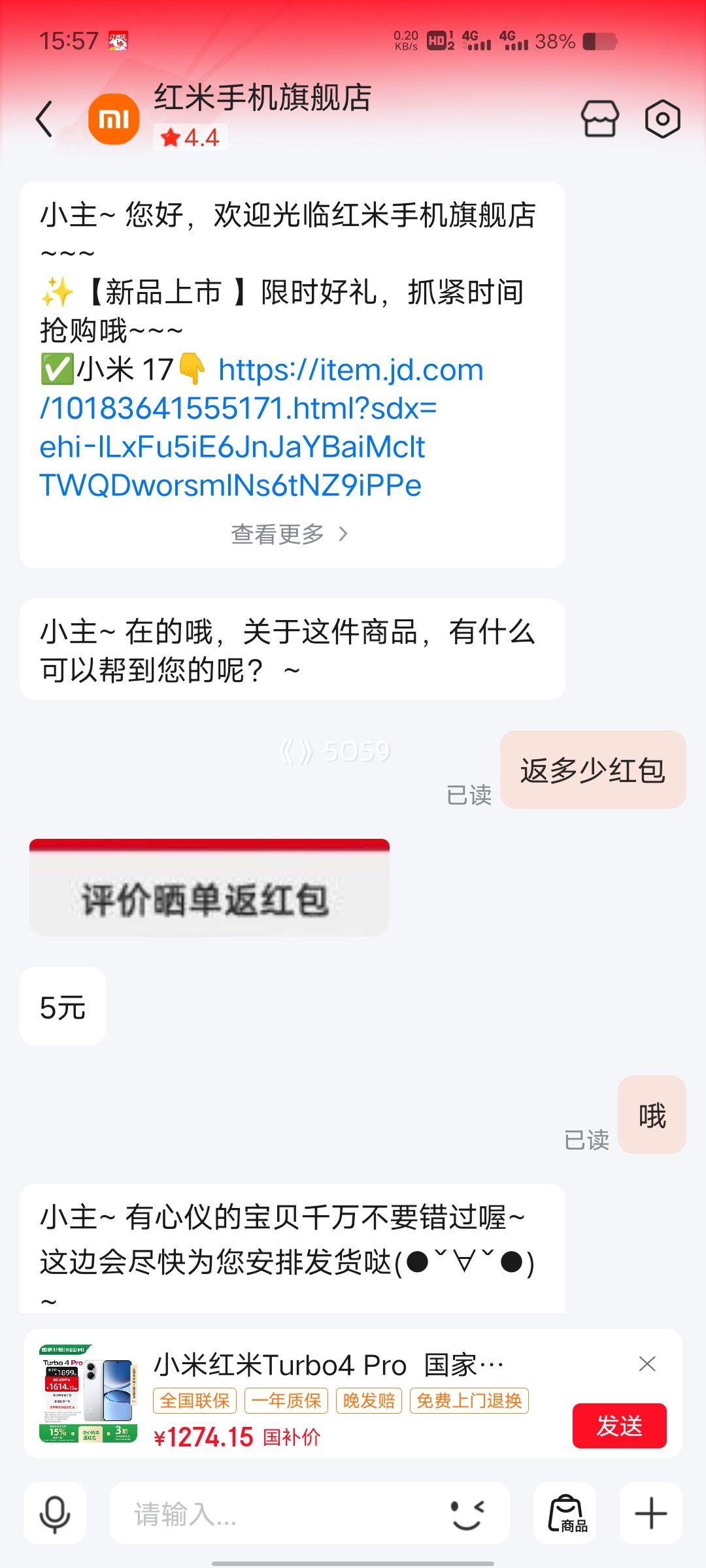Viewport: 706px width, 1568px height.
Task: Open more attachment options plus icon
Action: pyautogui.click(x=651, y=1513)
